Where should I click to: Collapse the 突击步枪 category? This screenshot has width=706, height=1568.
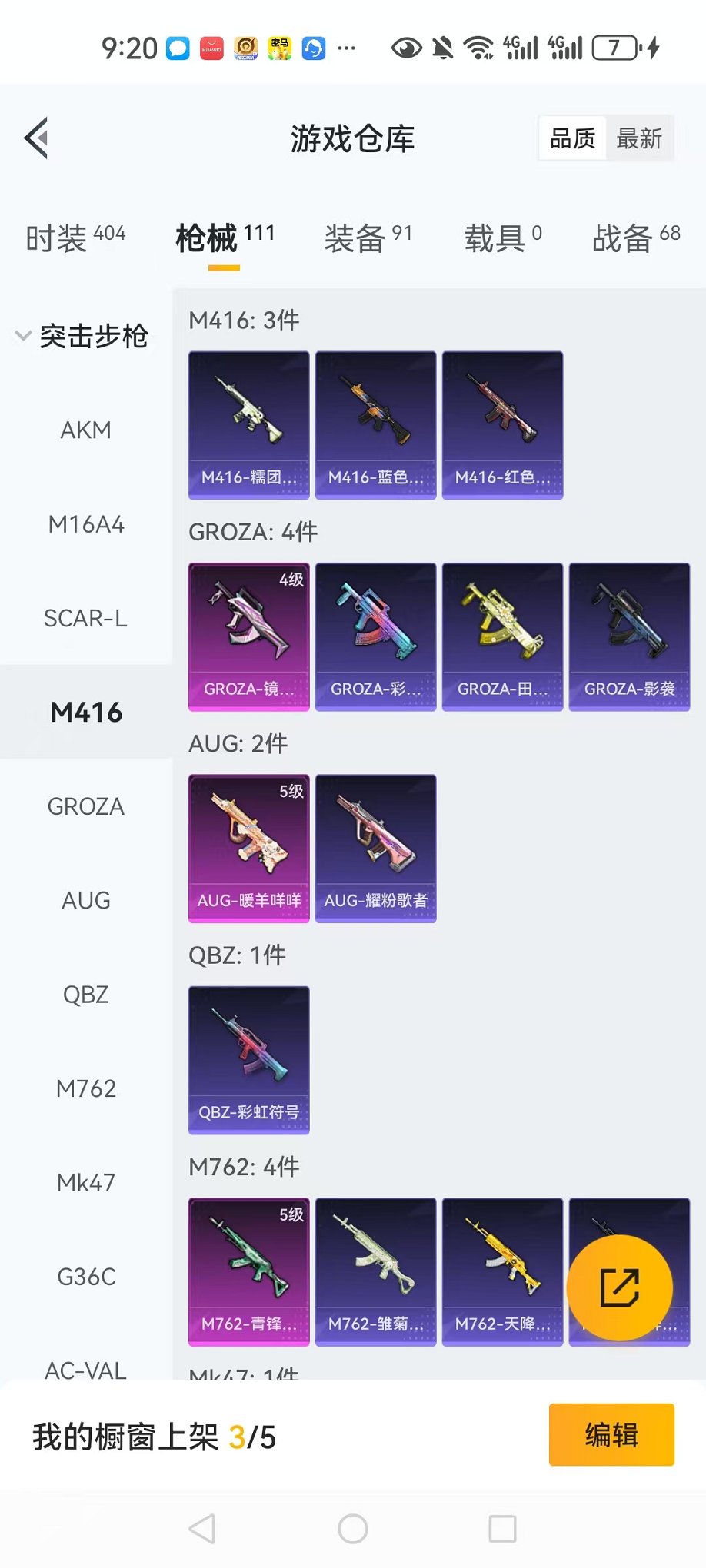point(83,336)
